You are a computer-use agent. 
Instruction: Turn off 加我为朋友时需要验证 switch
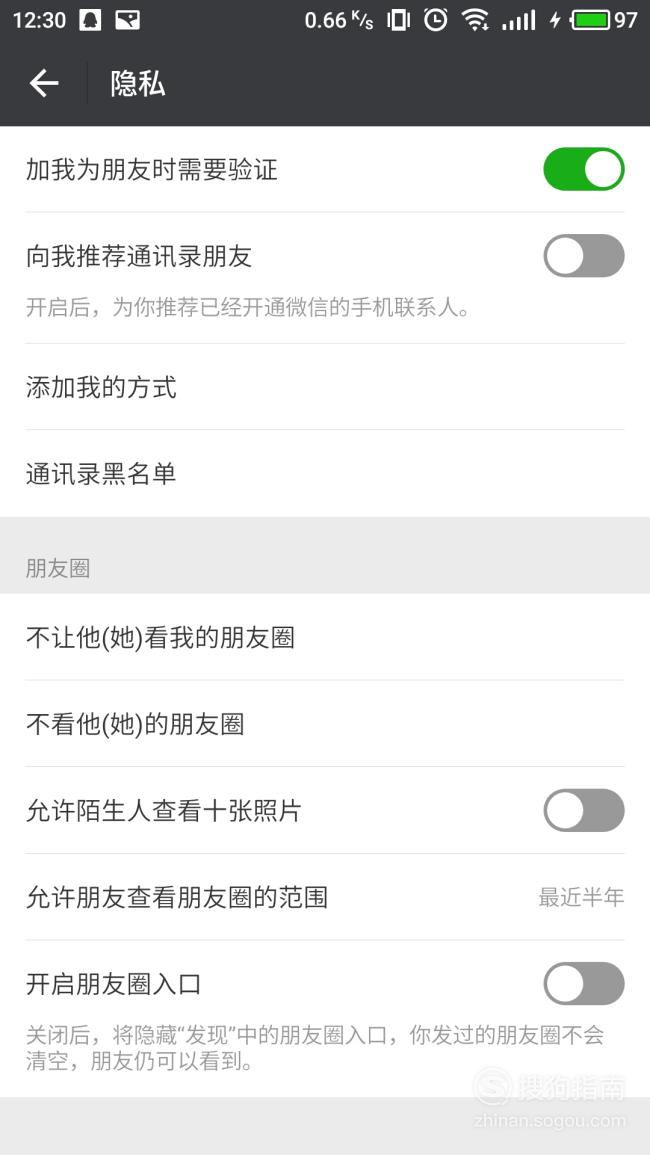click(584, 169)
